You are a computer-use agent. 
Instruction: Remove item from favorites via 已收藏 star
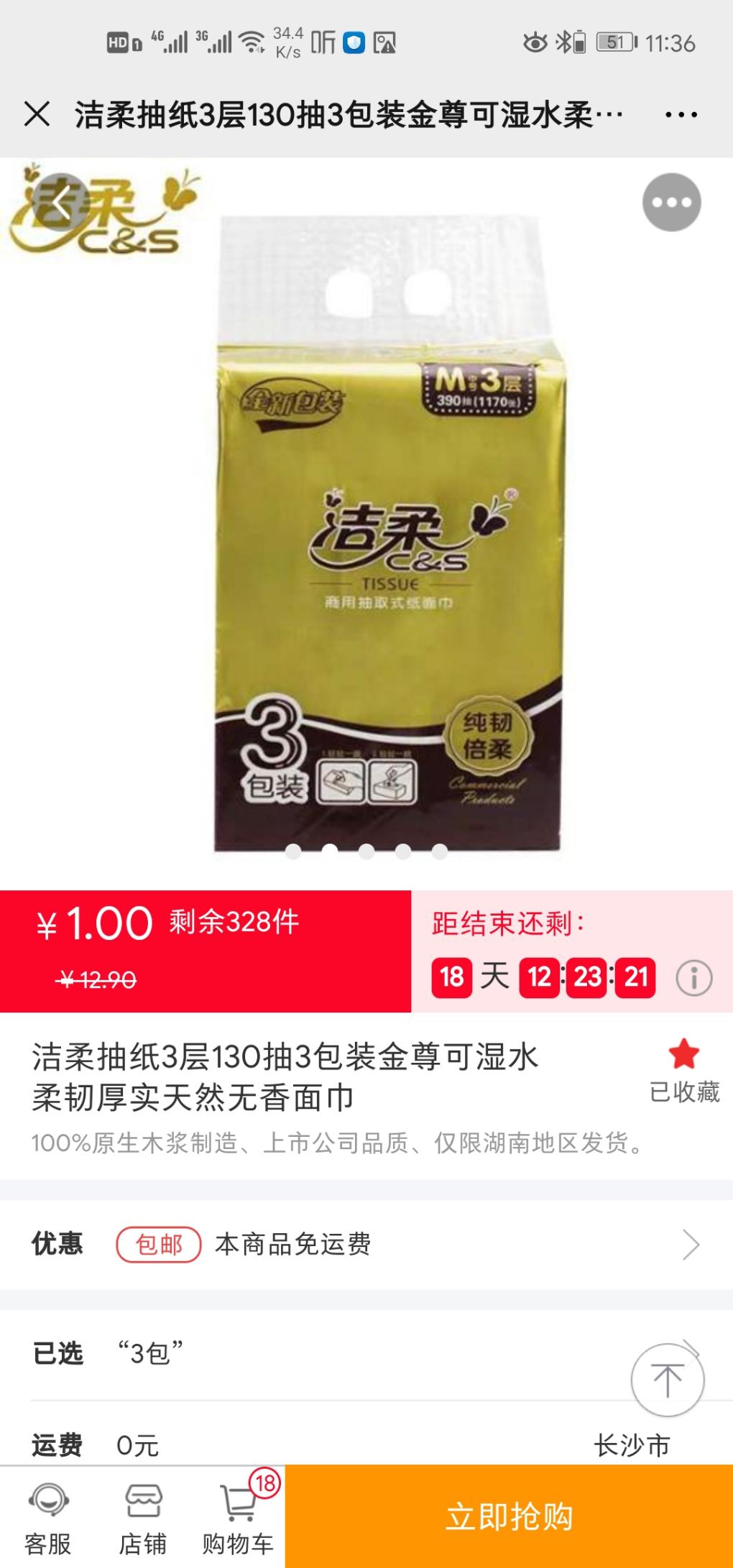click(683, 1070)
